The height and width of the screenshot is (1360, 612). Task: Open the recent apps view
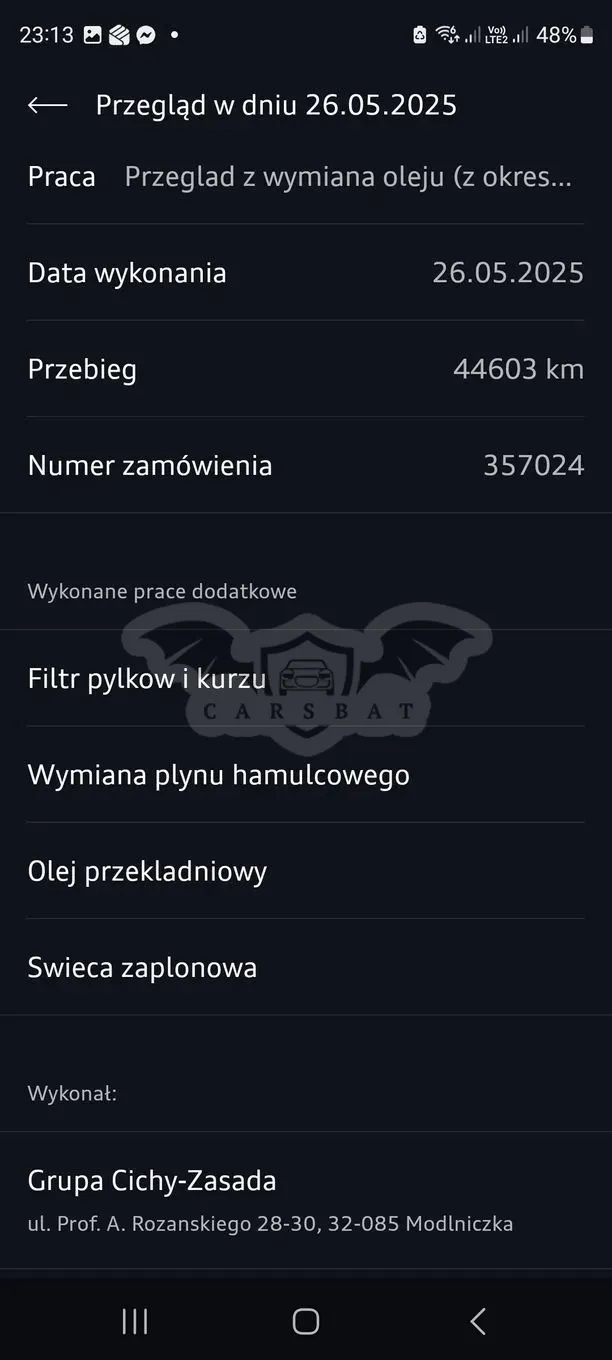134,1321
